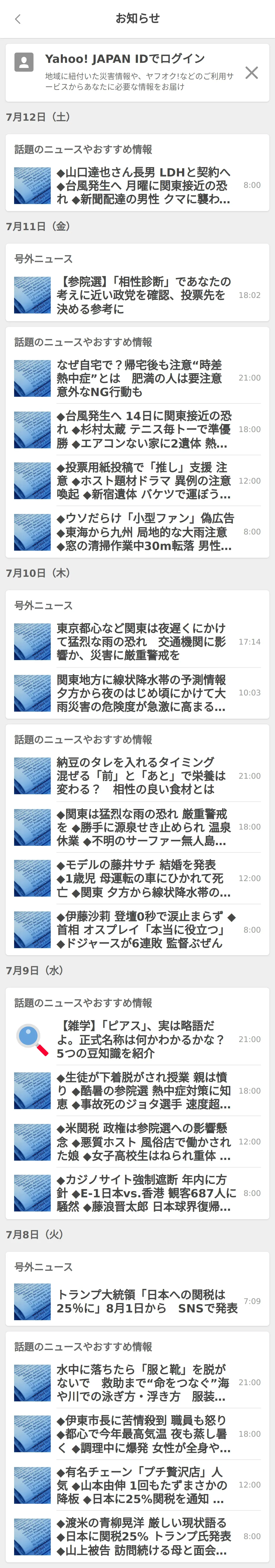Go back from お知らせ screen
The image size is (275, 1568).
click(18, 19)
